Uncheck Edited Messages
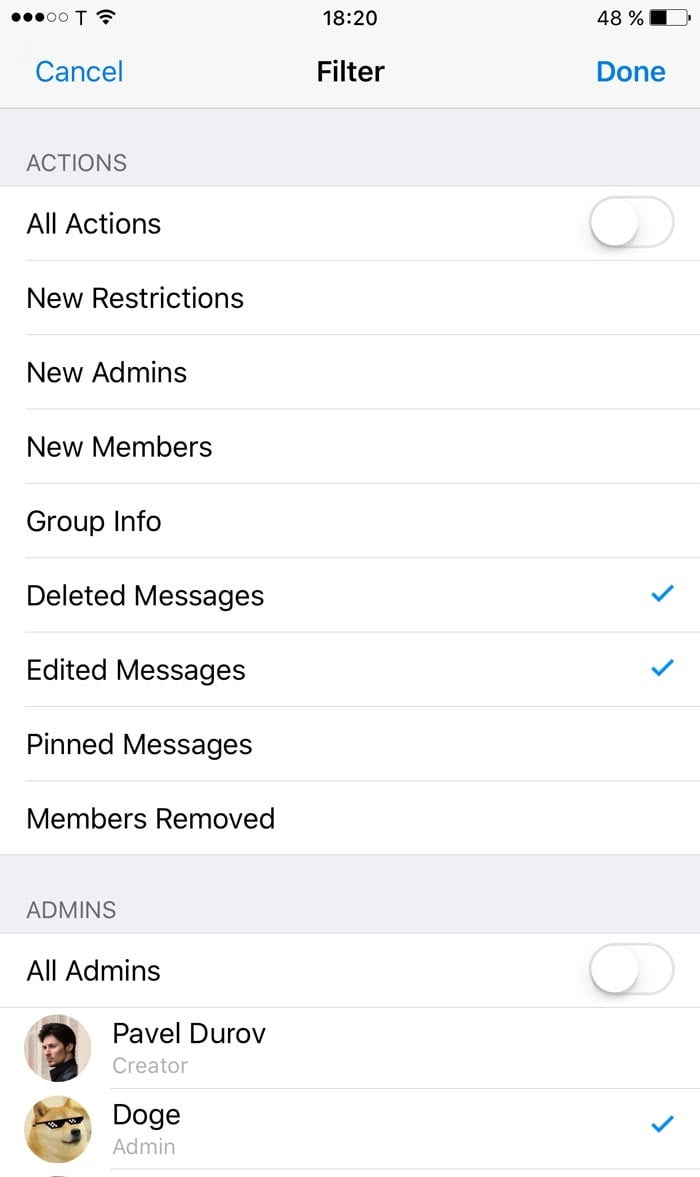The image size is (700, 1177). pyautogui.click(x=350, y=669)
